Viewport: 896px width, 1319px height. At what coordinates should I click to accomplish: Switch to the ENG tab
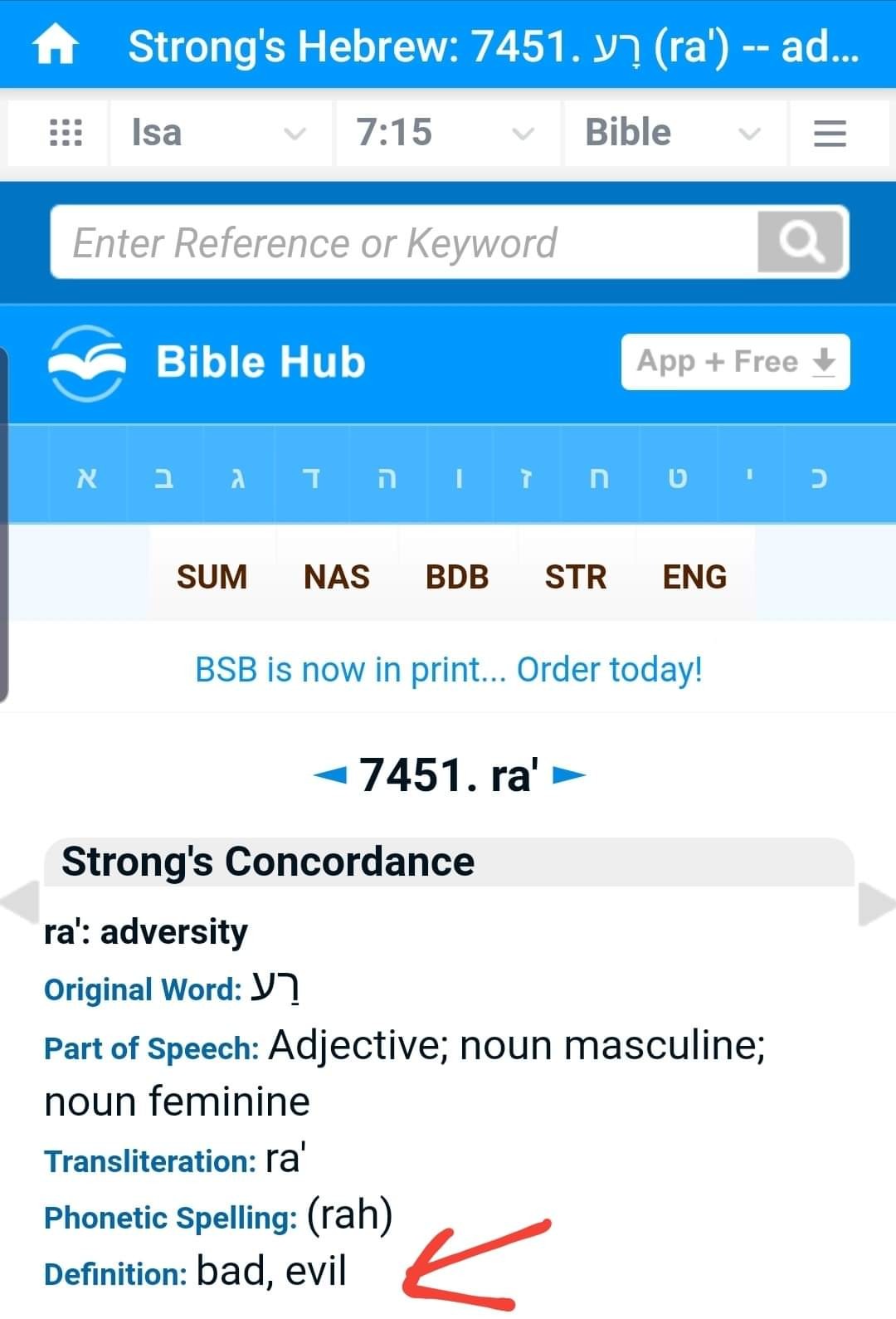pos(694,576)
